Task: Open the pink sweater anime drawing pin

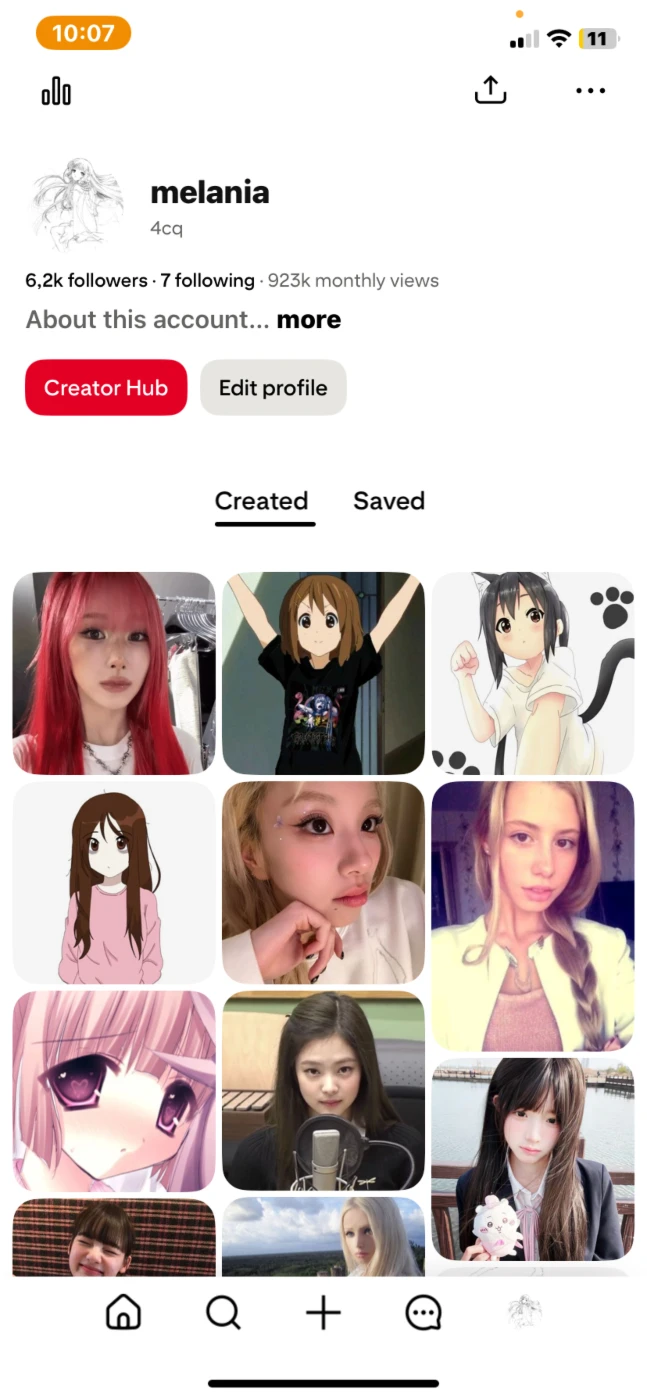Action: pyautogui.click(x=114, y=883)
